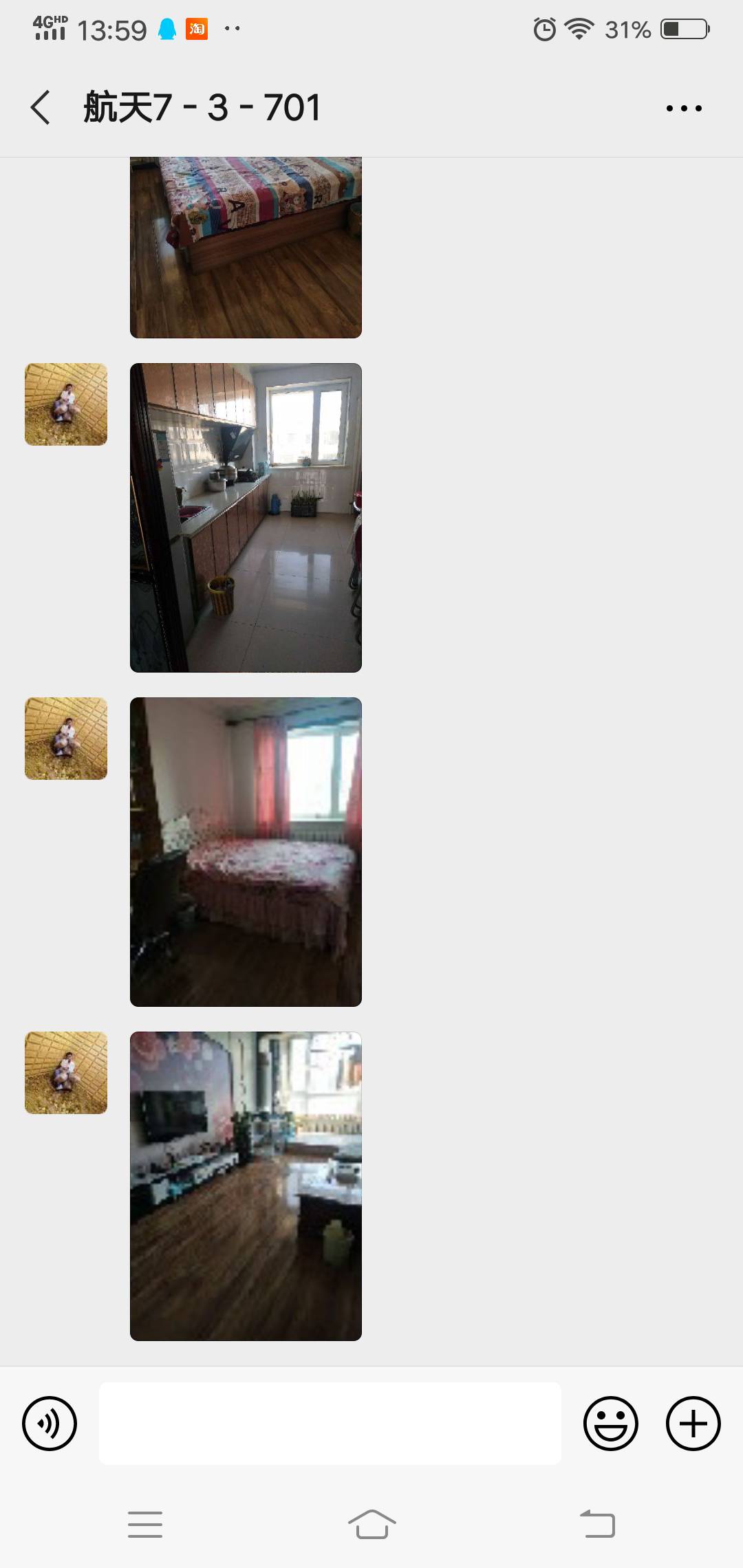
Task: Focus the message text field
Action: 330,1424
